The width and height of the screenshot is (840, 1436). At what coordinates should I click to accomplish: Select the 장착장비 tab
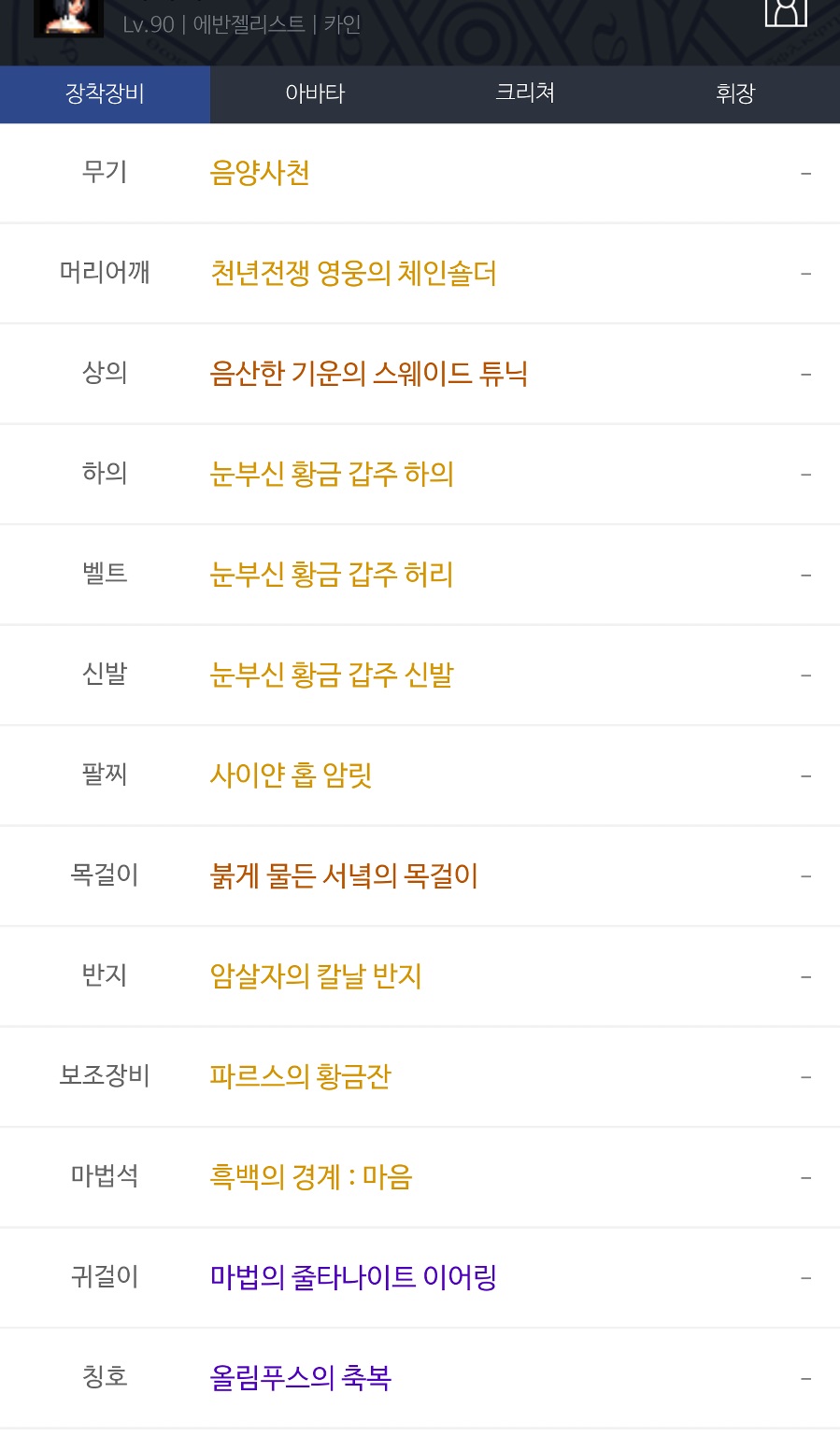coord(105,93)
